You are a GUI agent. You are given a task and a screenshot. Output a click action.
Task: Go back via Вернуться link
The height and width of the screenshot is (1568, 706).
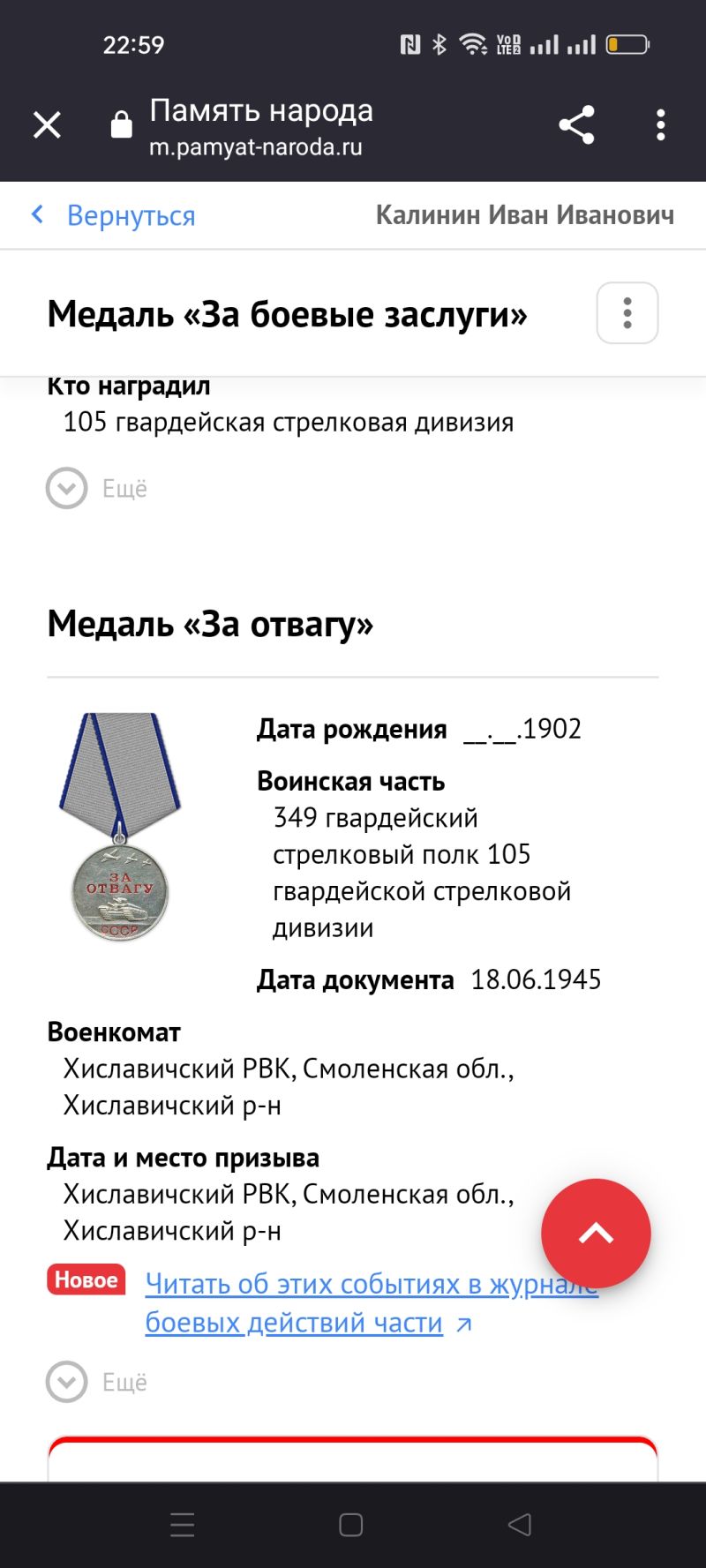point(113,215)
